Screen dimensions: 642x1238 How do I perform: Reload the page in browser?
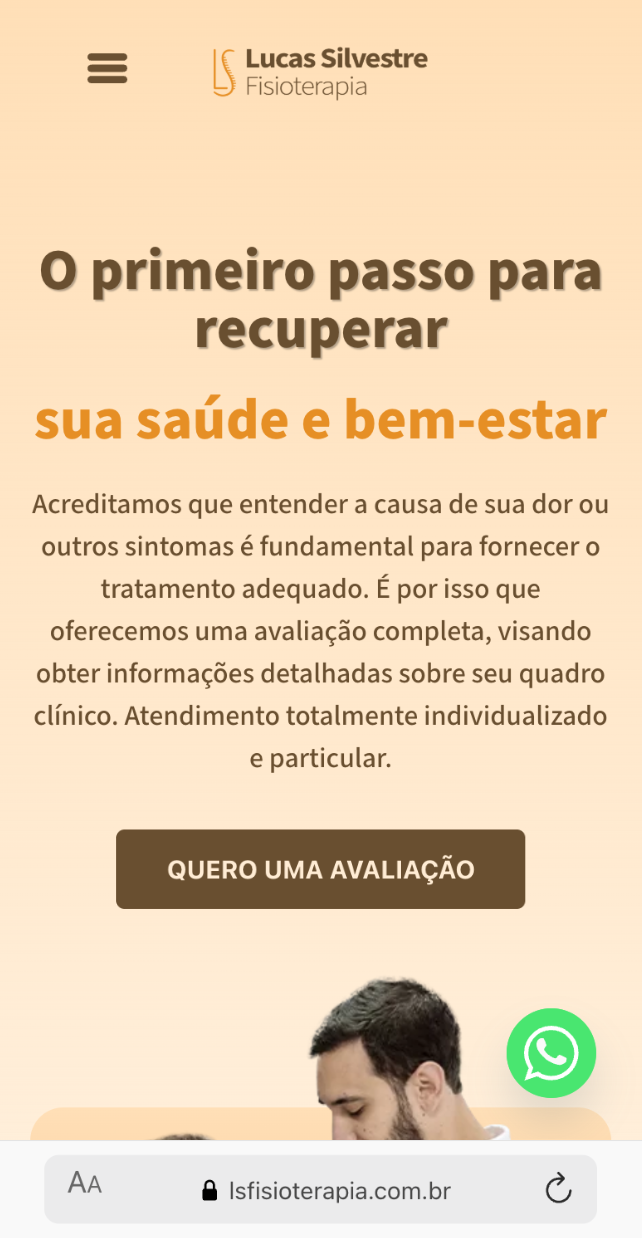pos(558,1189)
